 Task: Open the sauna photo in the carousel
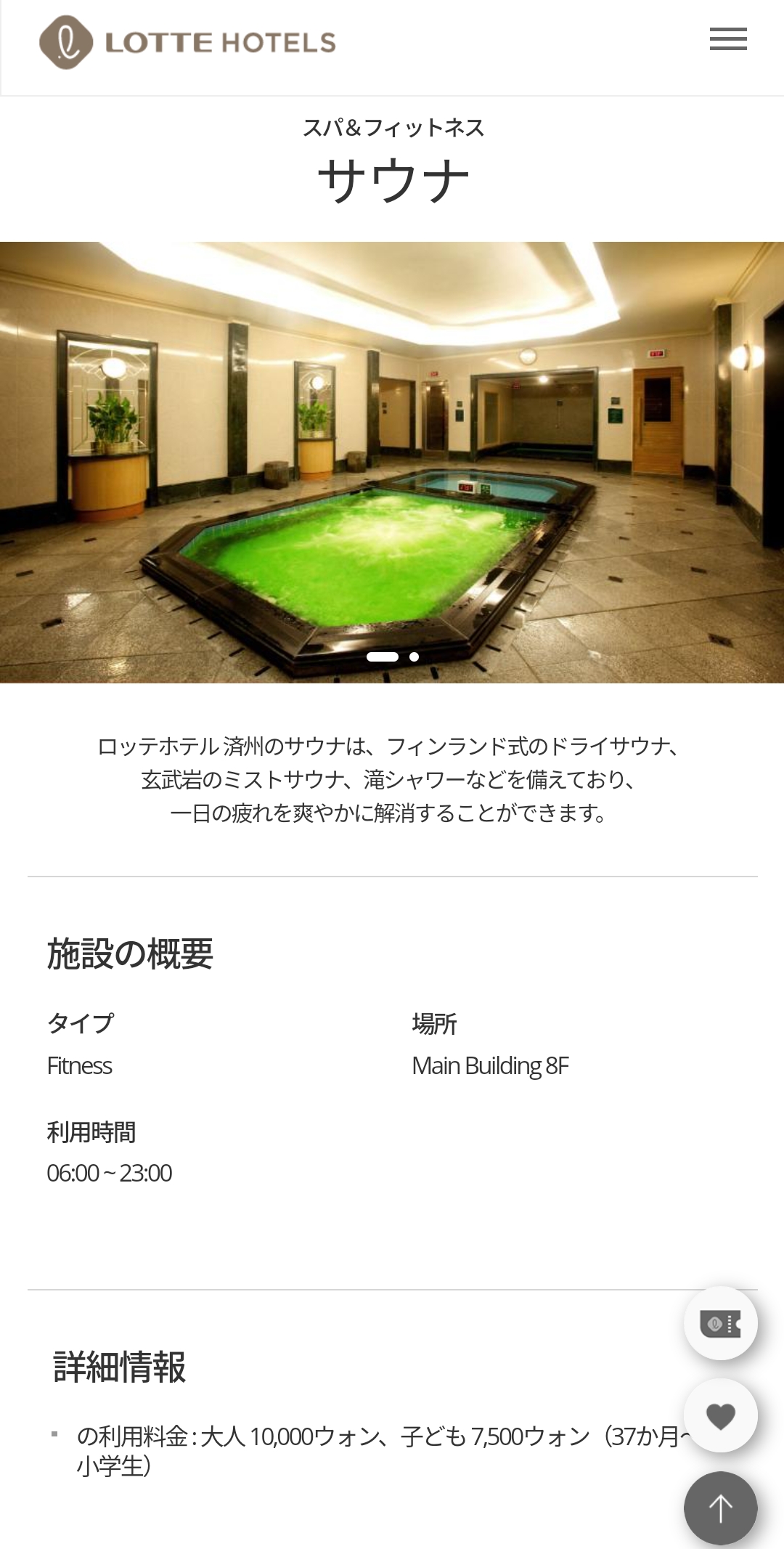(392, 462)
